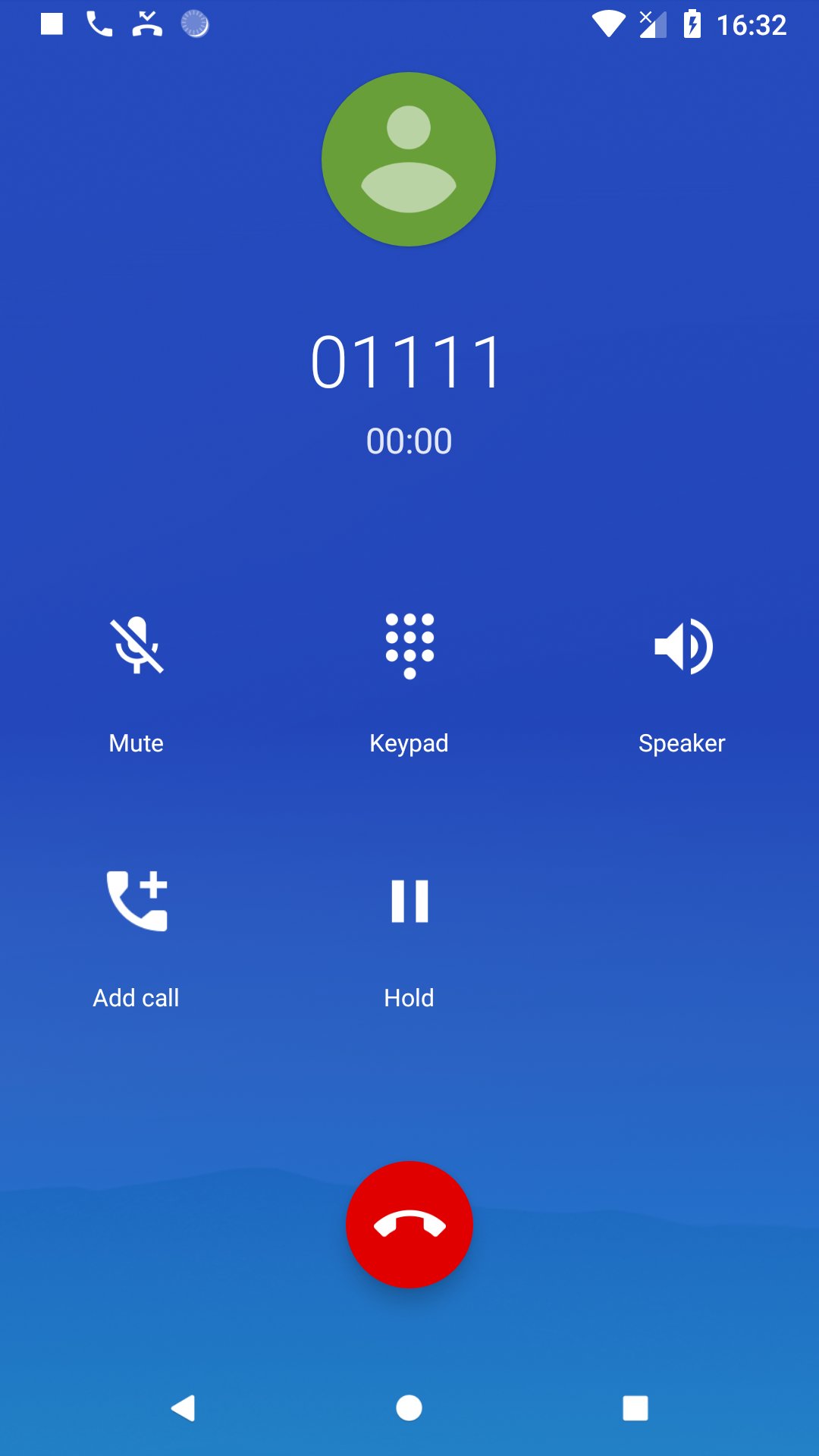Tap the battery charging icon
The width and height of the screenshot is (819, 1456).
pos(692,23)
